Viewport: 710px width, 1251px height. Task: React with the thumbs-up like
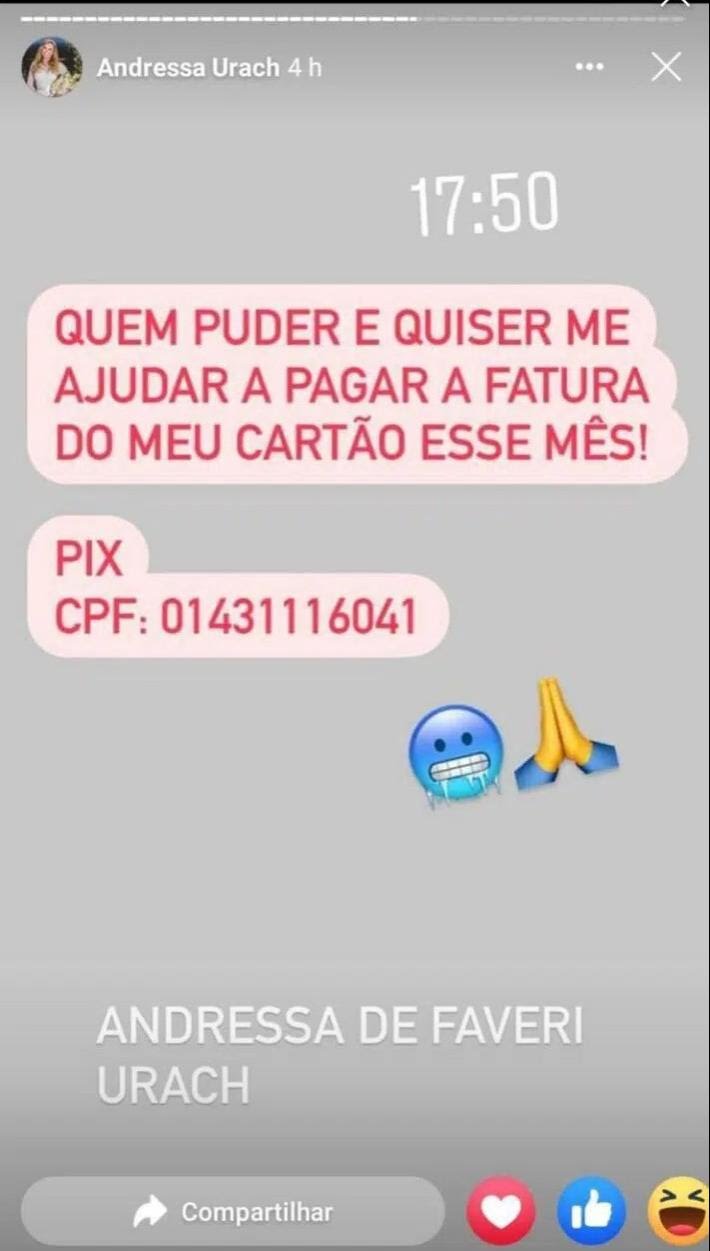pyautogui.click(x=591, y=1212)
